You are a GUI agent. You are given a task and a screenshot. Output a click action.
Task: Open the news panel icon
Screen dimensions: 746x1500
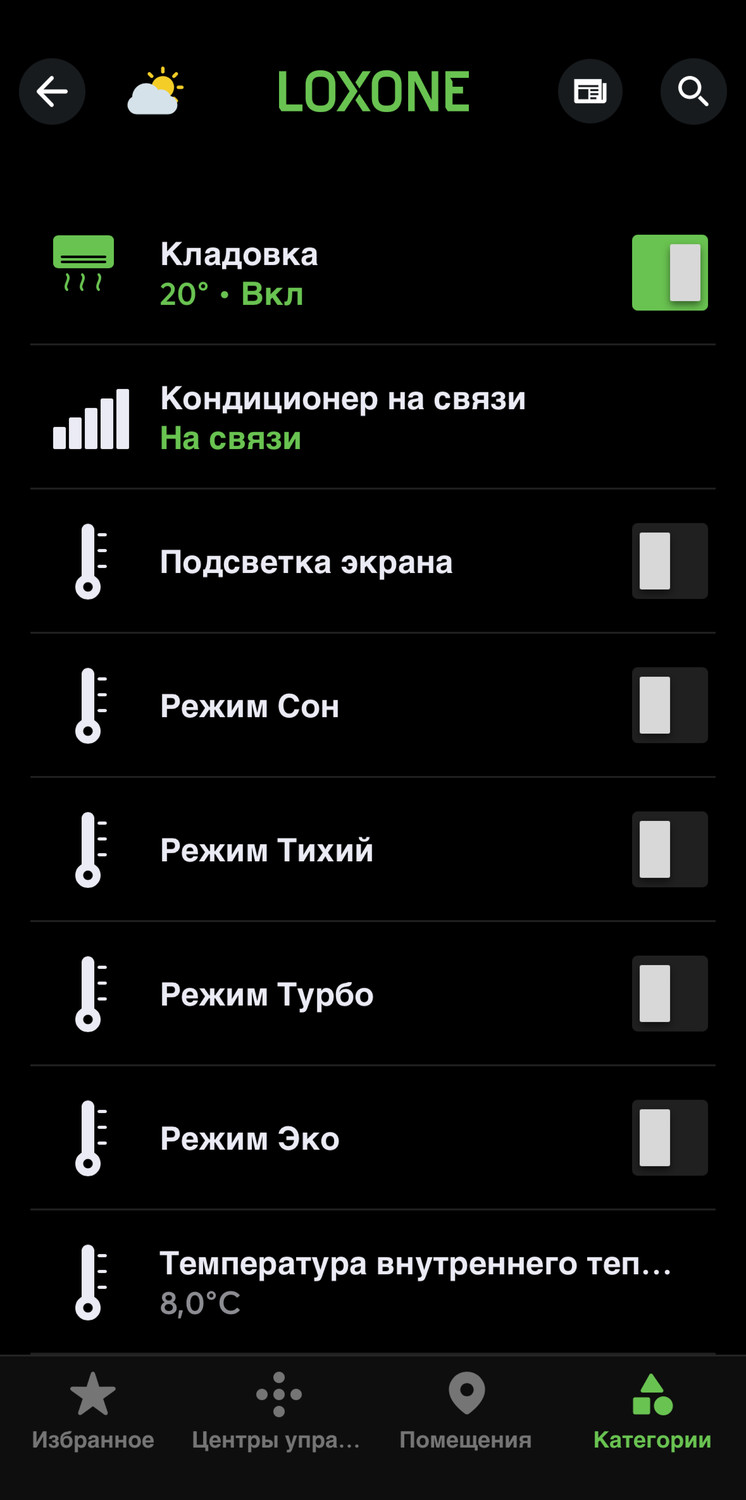(x=590, y=92)
